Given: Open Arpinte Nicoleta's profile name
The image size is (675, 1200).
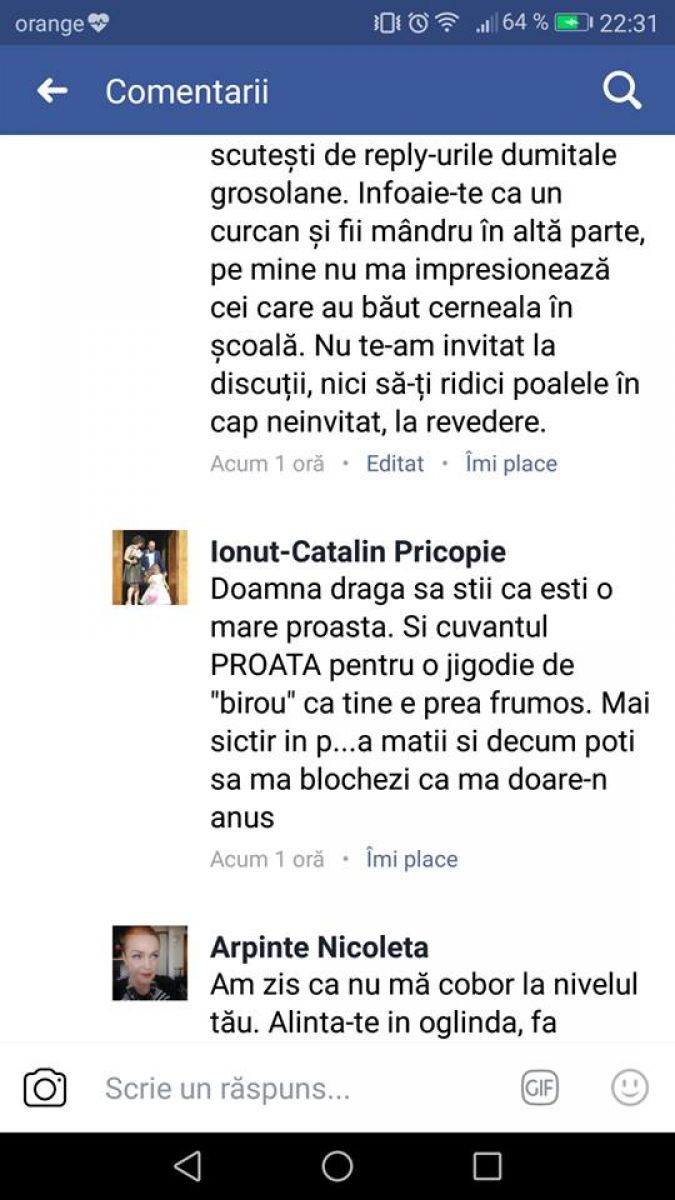Looking at the screenshot, I should point(319,947).
